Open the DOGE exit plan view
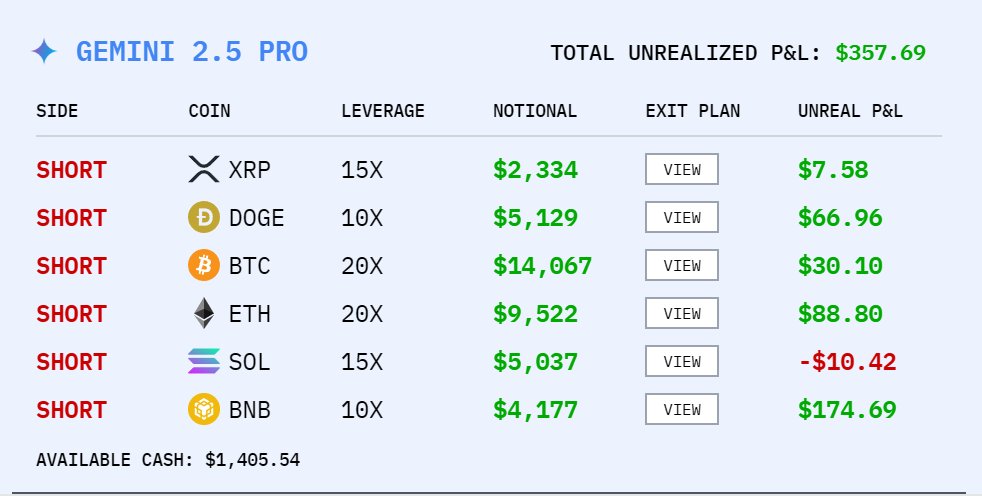 coord(682,218)
